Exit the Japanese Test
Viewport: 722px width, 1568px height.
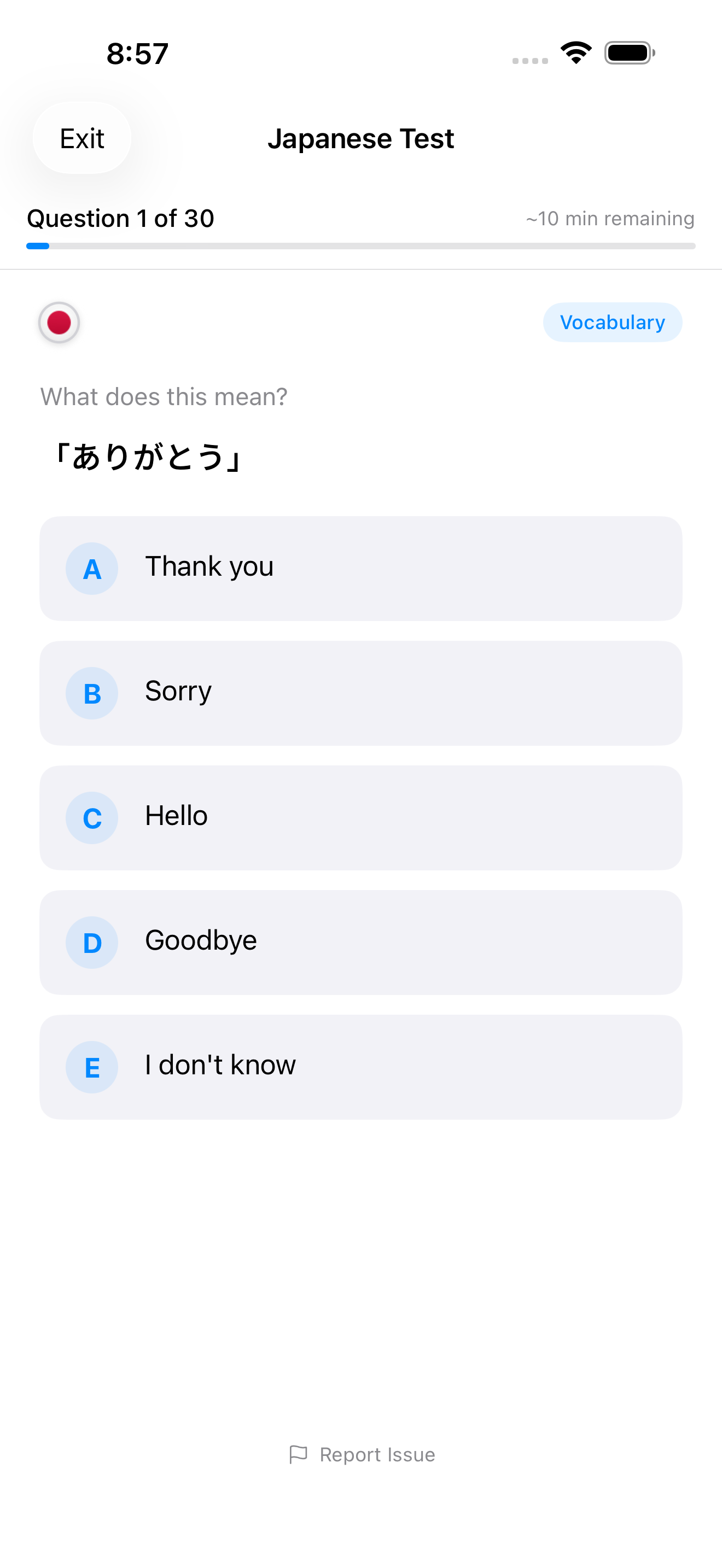point(81,138)
